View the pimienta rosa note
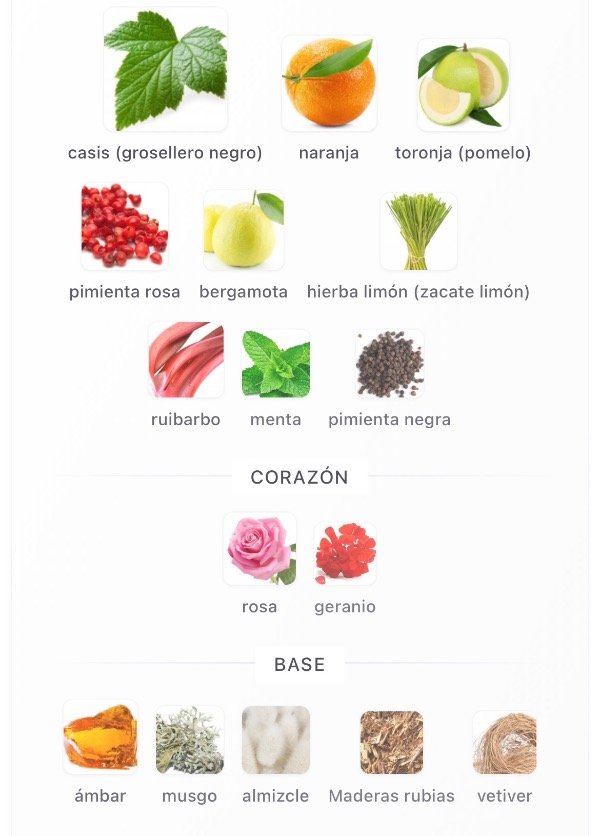The image size is (600, 836). (x=125, y=226)
